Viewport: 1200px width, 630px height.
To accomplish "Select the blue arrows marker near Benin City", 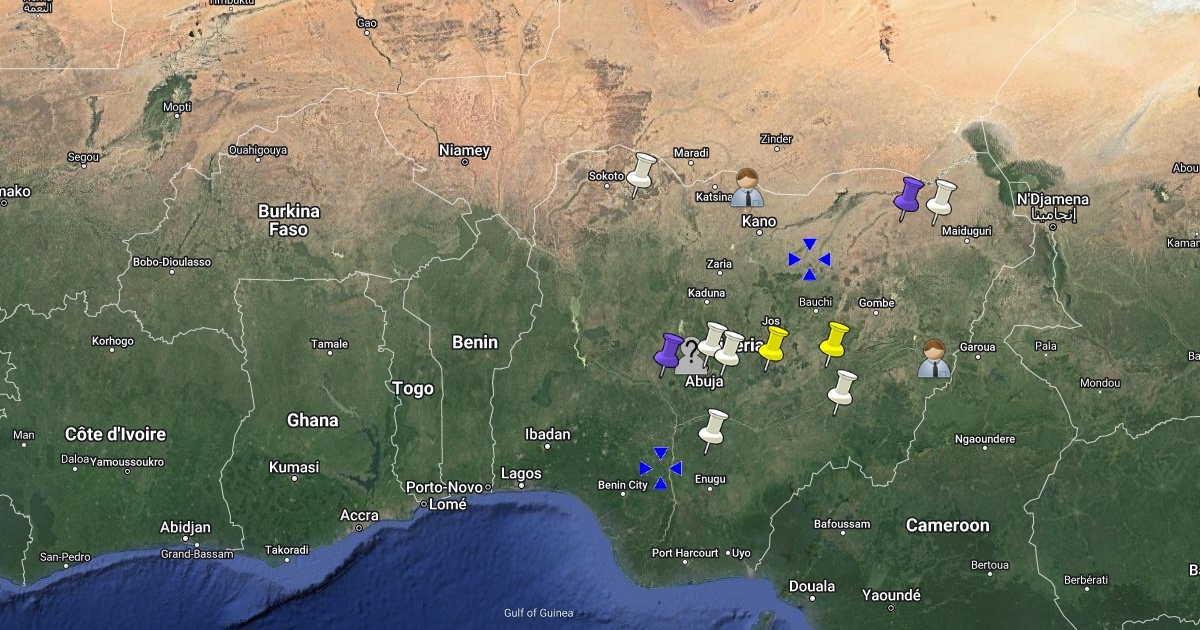I will point(661,468).
